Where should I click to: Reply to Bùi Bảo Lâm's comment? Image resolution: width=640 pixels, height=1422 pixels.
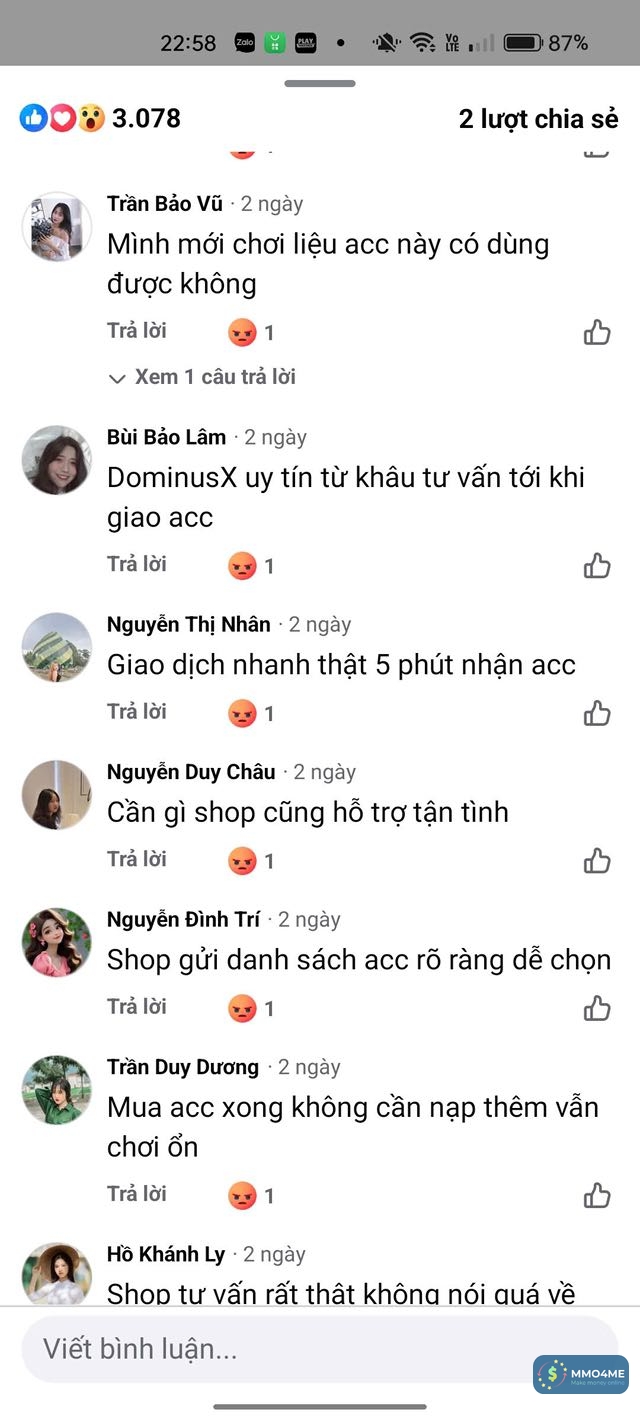tap(137, 565)
